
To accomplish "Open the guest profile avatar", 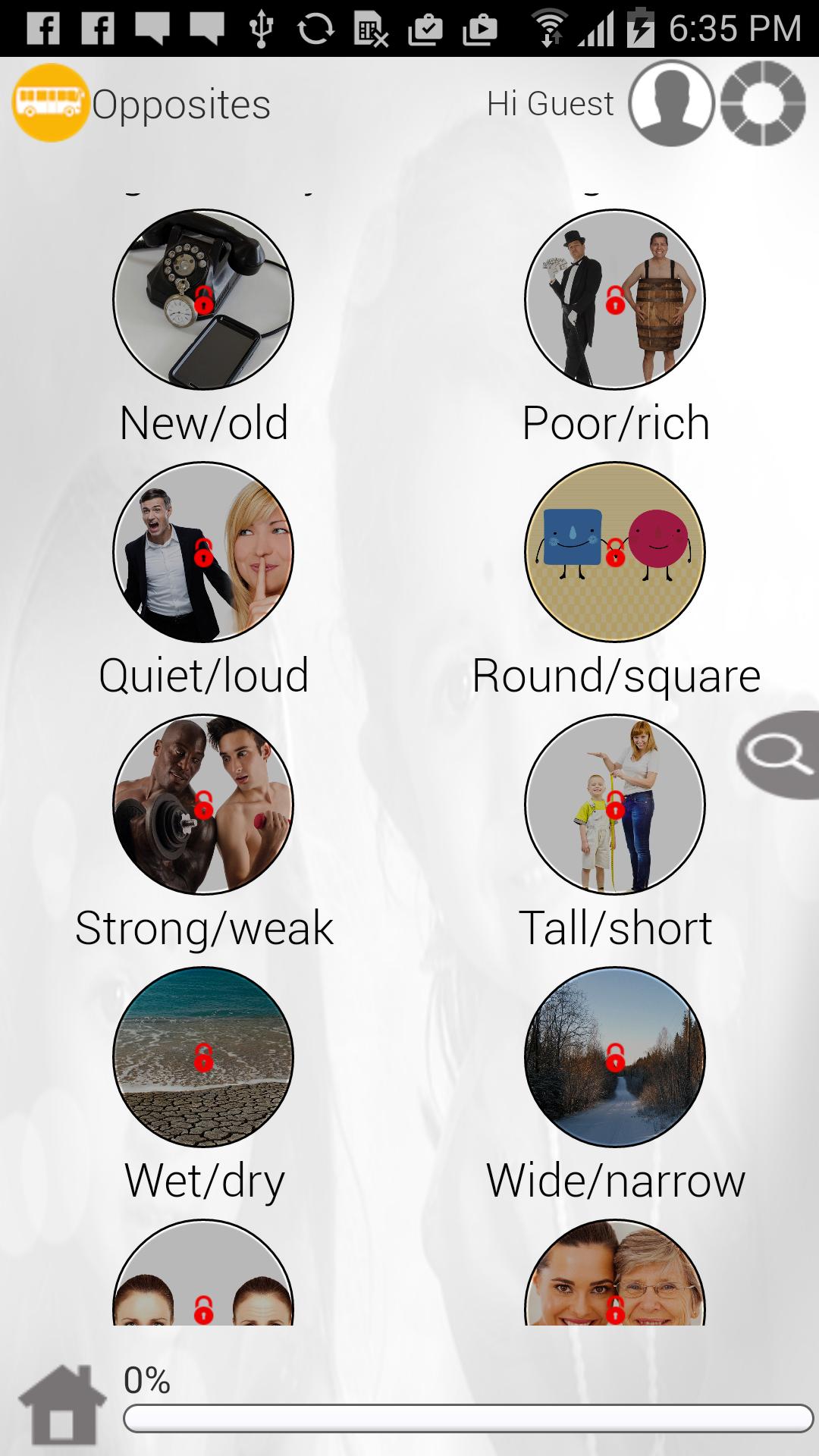I will (672, 104).
